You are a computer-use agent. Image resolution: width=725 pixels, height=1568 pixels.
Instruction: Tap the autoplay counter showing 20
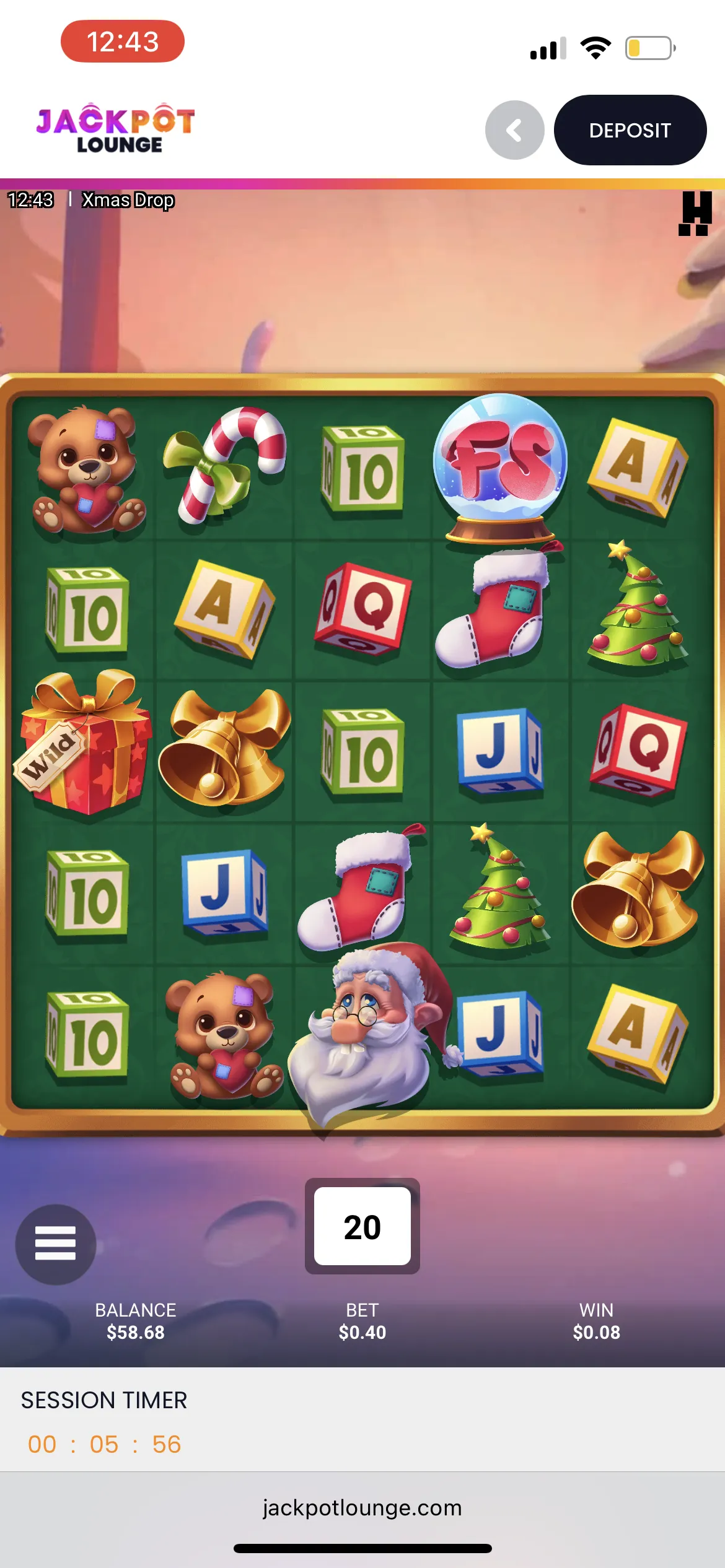point(362,1226)
